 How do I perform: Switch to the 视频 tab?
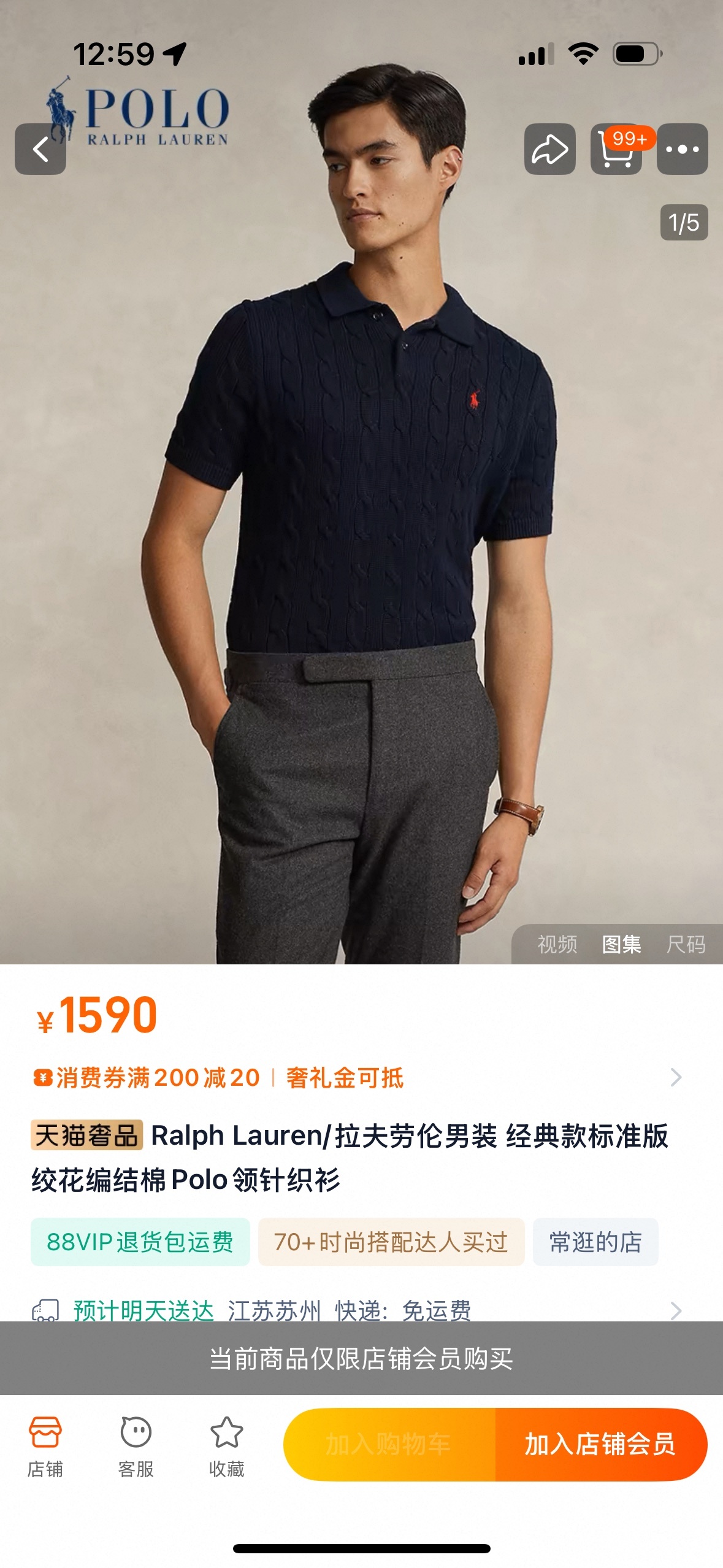tap(557, 944)
